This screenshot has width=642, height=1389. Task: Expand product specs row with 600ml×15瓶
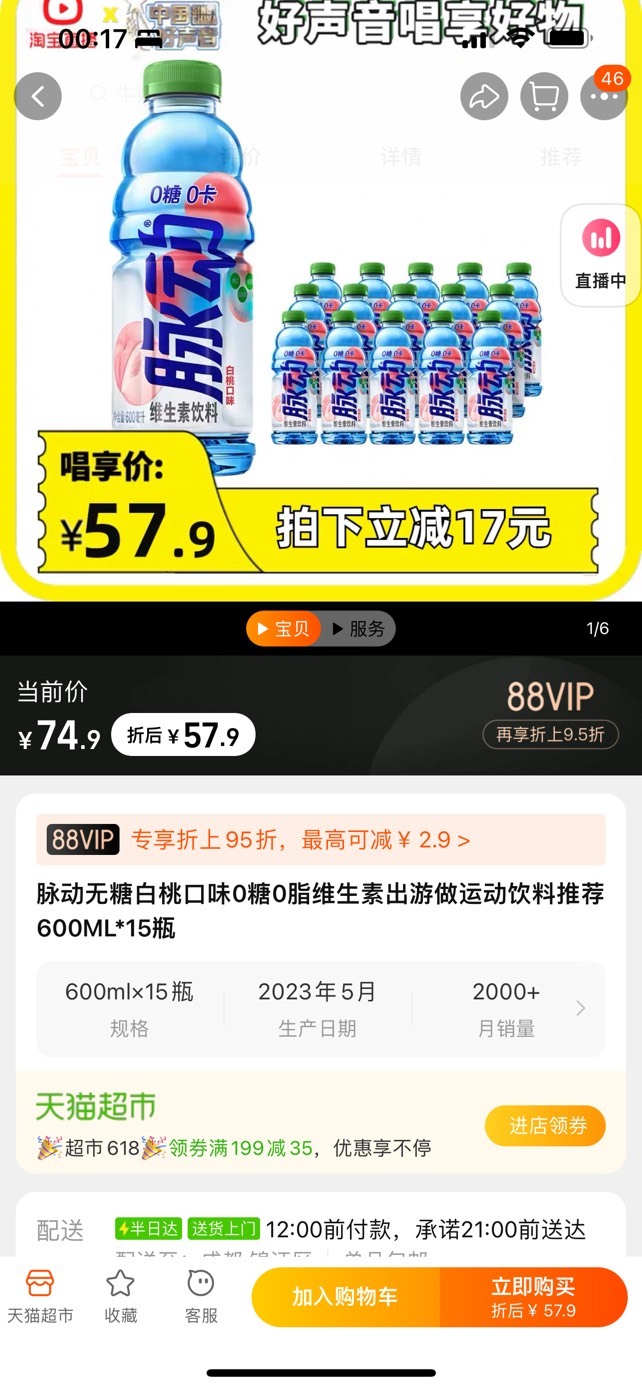pos(321,1009)
